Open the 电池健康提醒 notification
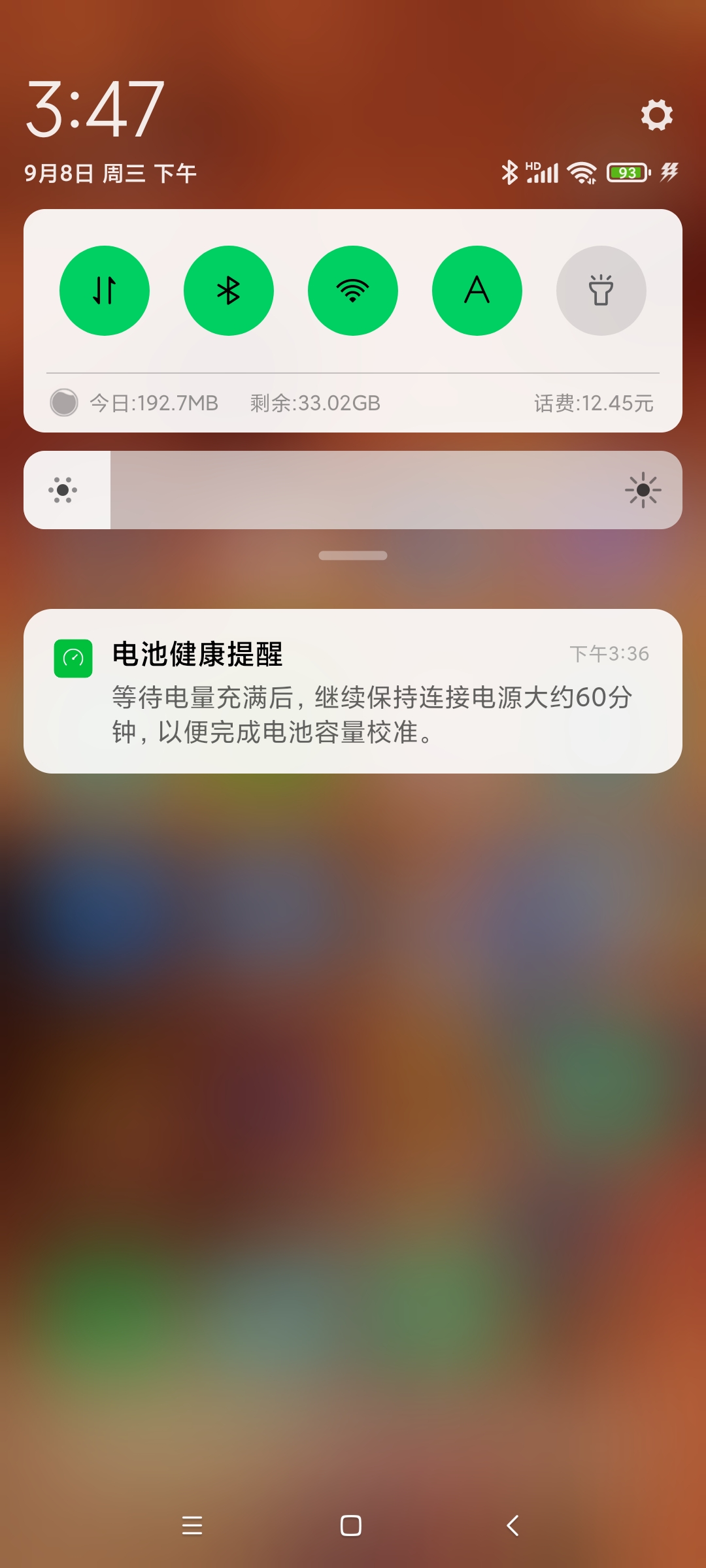Screen dimensions: 706x1568 (353, 691)
